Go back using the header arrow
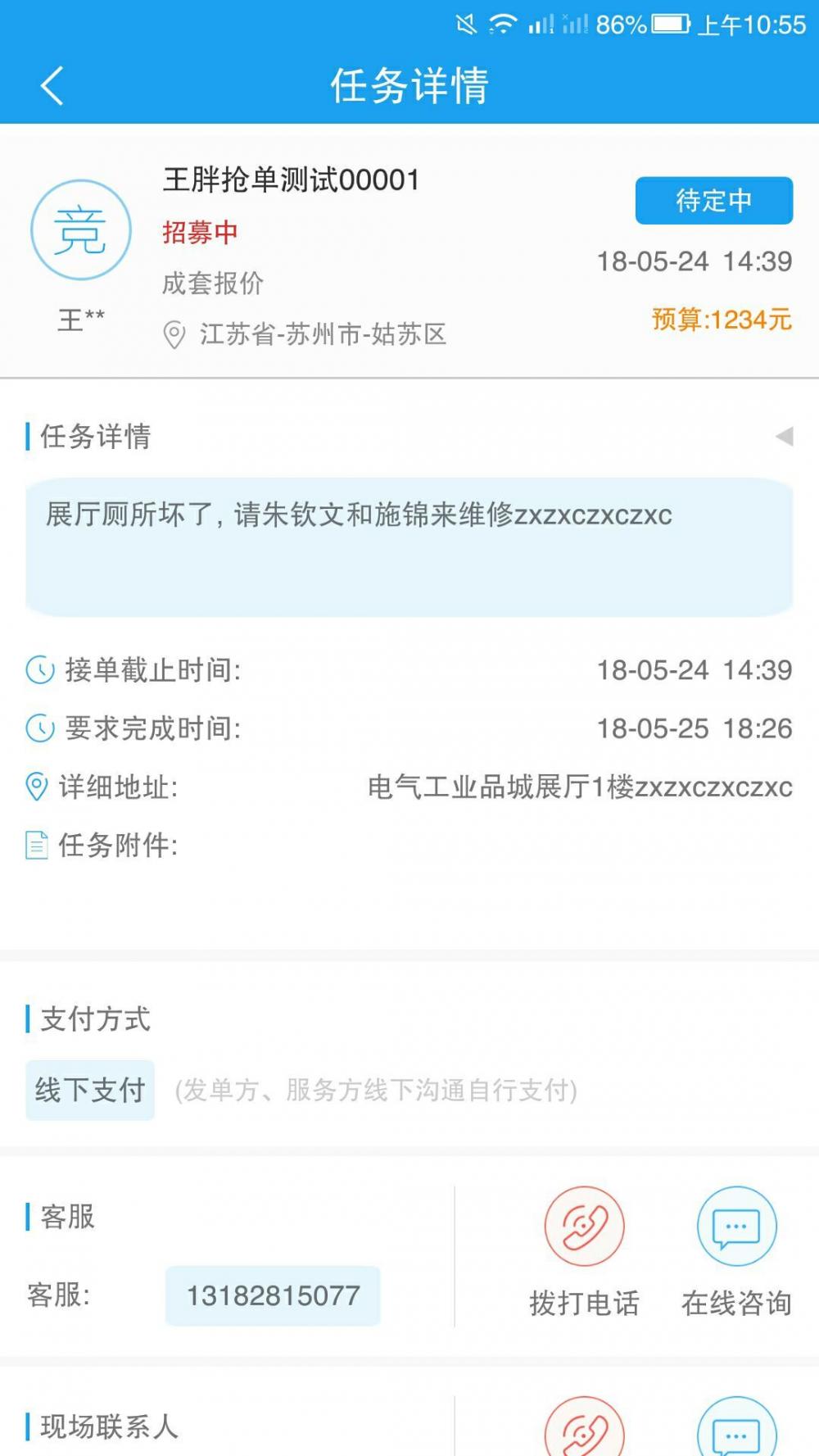819x1456 pixels. point(52,85)
